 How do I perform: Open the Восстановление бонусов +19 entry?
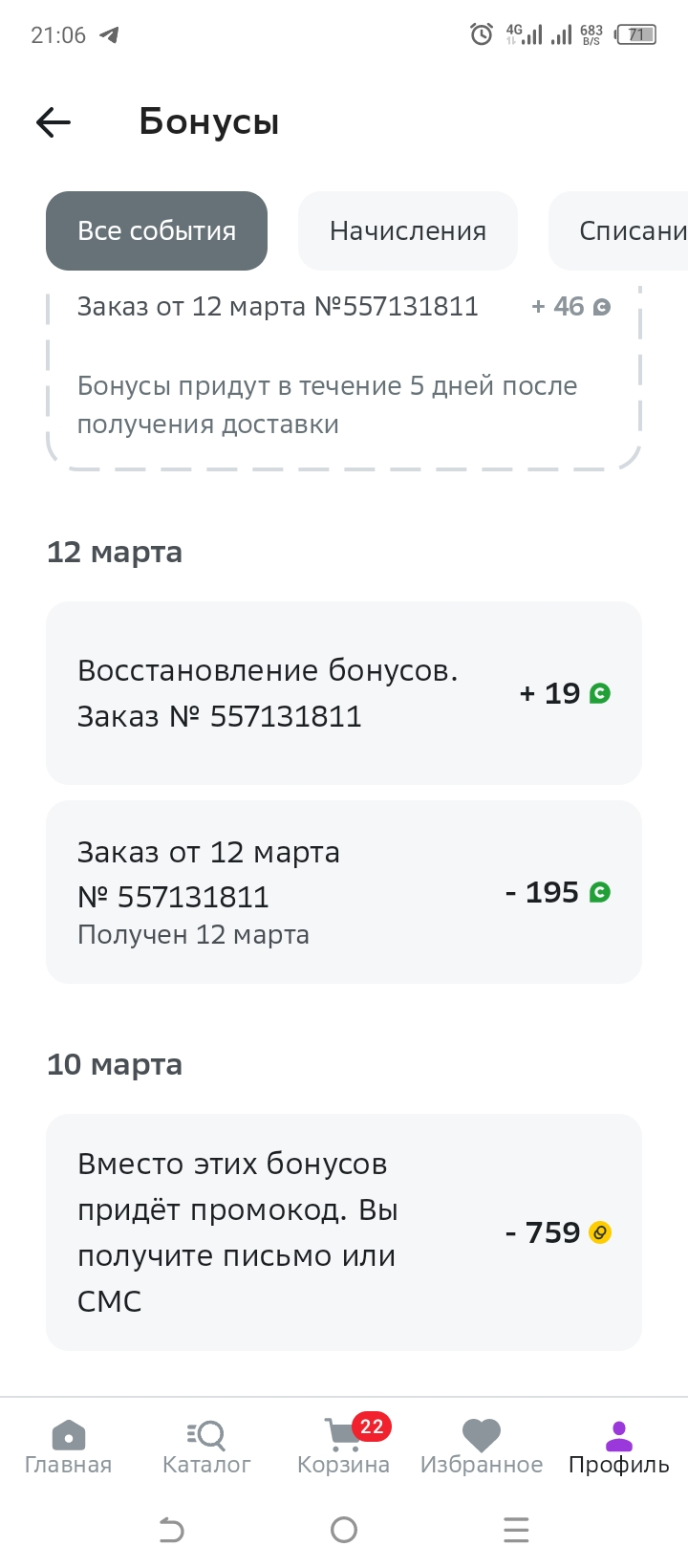tap(344, 693)
